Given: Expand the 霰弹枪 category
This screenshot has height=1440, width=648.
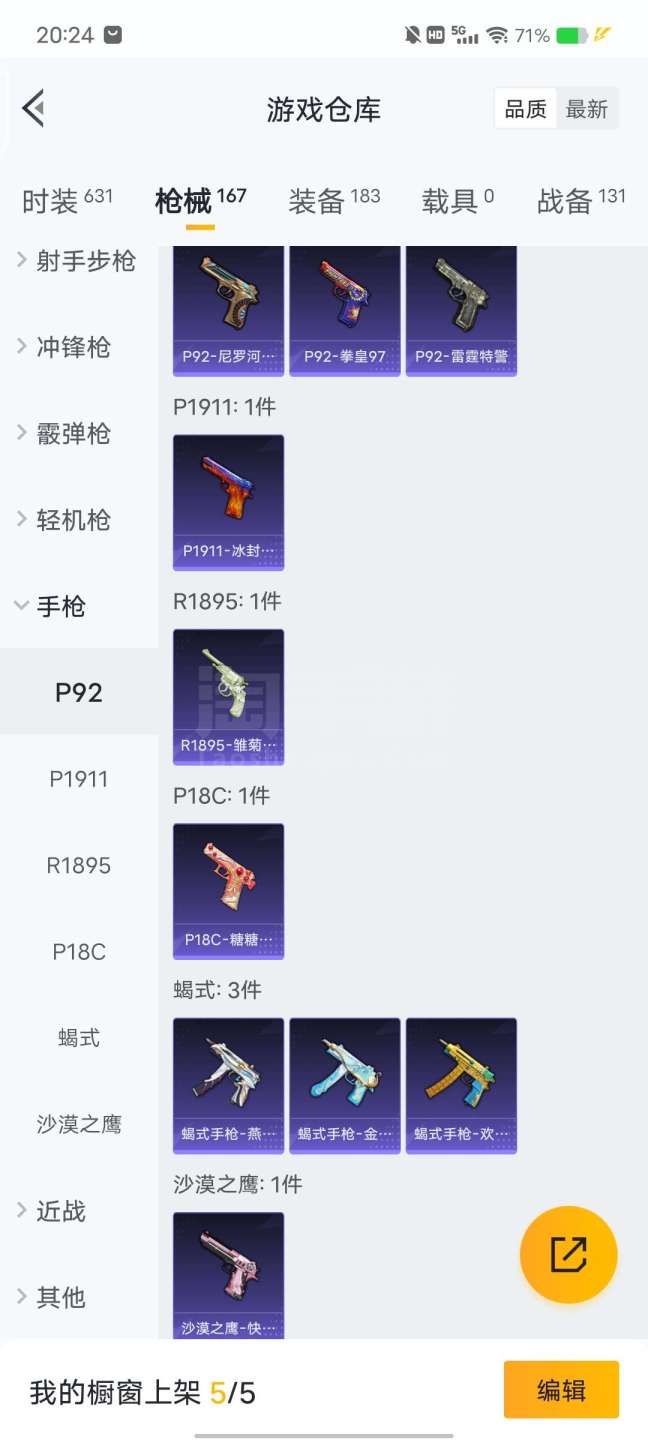Looking at the screenshot, I should point(74,434).
